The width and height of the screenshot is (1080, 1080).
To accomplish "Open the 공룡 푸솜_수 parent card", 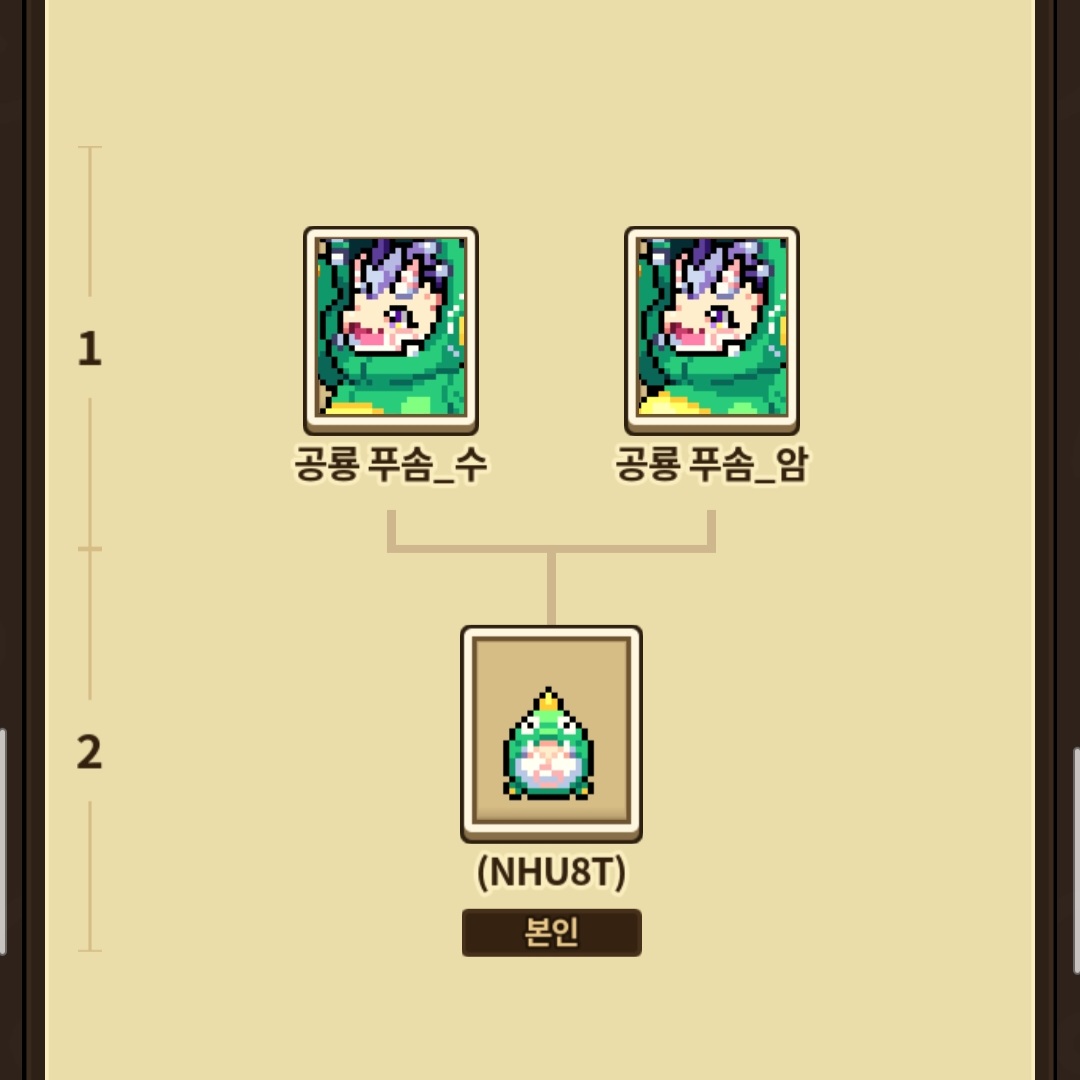I will coord(391,331).
